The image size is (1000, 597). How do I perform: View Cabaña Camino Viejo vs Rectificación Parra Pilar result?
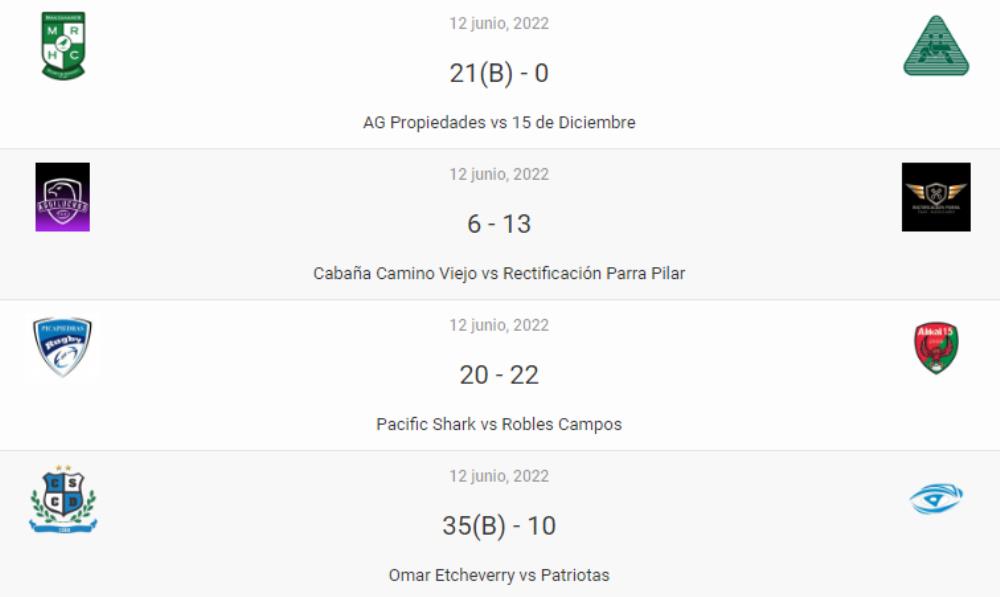click(499, 273)
